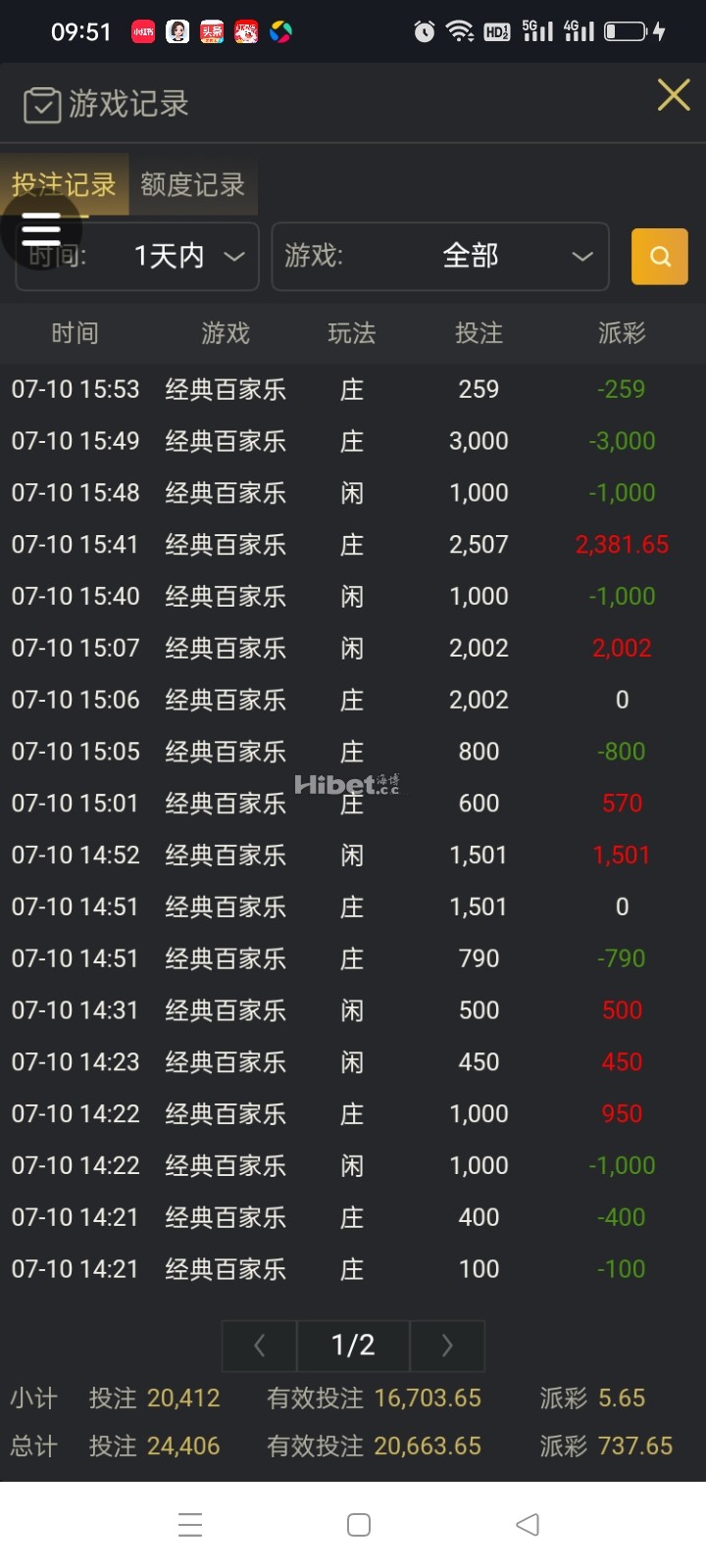Tap the 1/2 page indicator

[x=353, y=1346]
